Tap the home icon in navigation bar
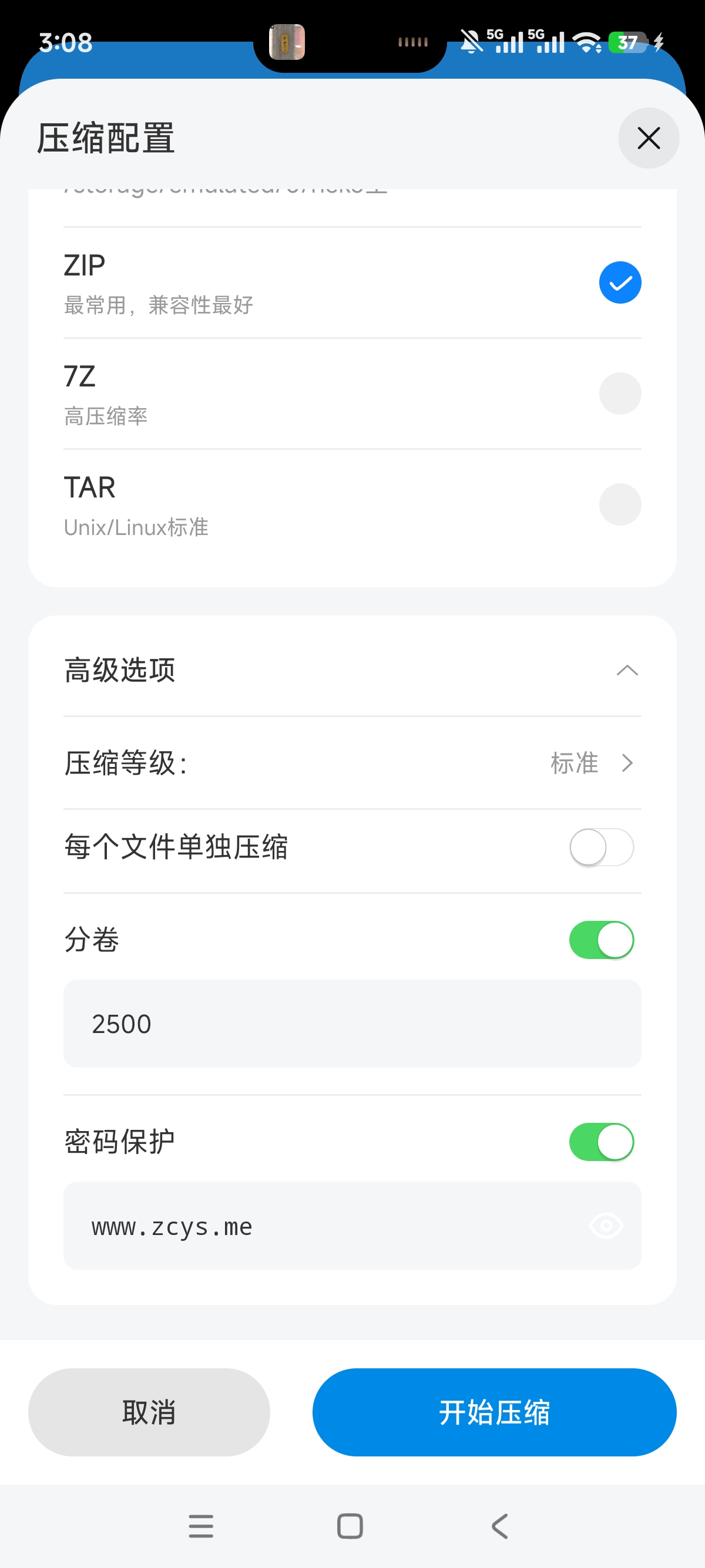Image resolution: width=705 pixels, height=1568 pixels. point(349,1525)
